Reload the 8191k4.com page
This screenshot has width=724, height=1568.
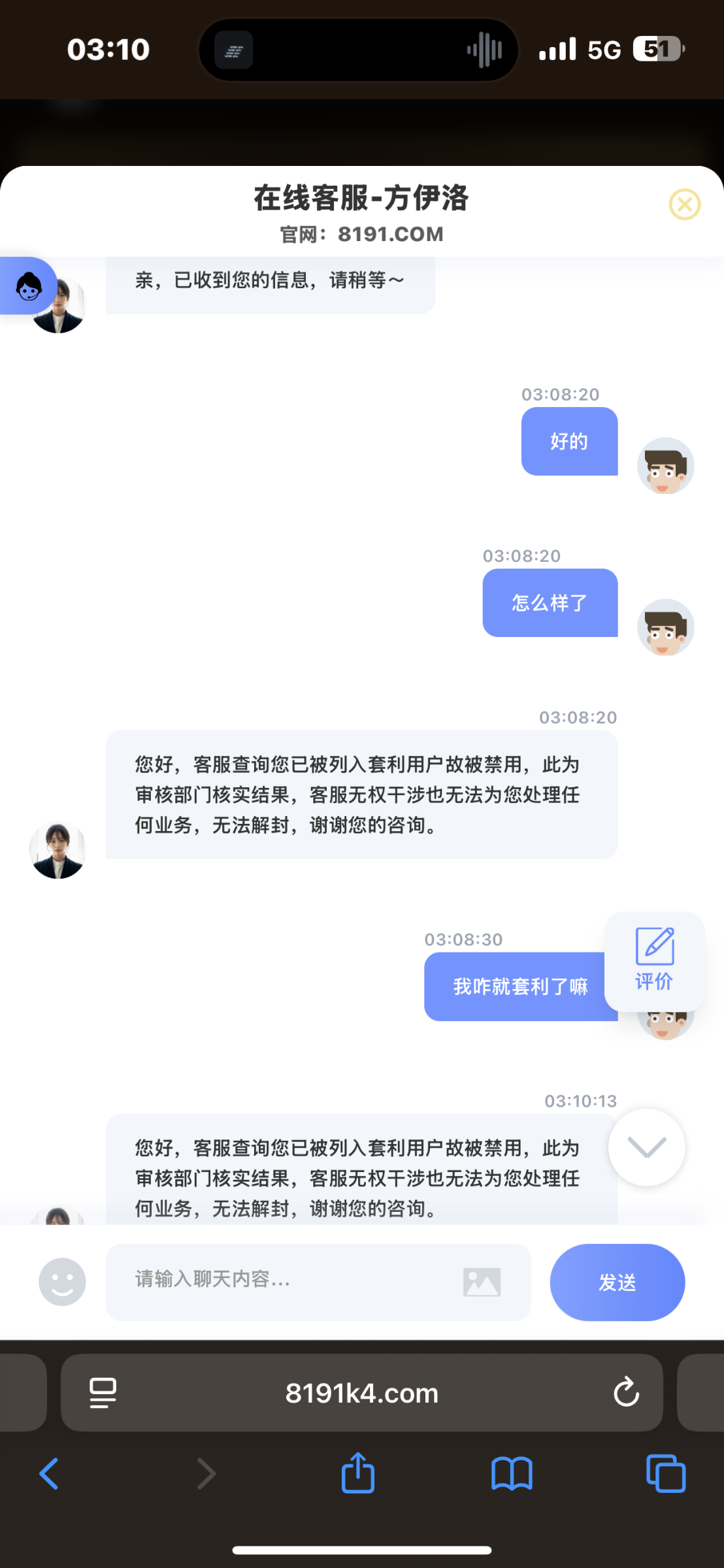pos(625,1393)
